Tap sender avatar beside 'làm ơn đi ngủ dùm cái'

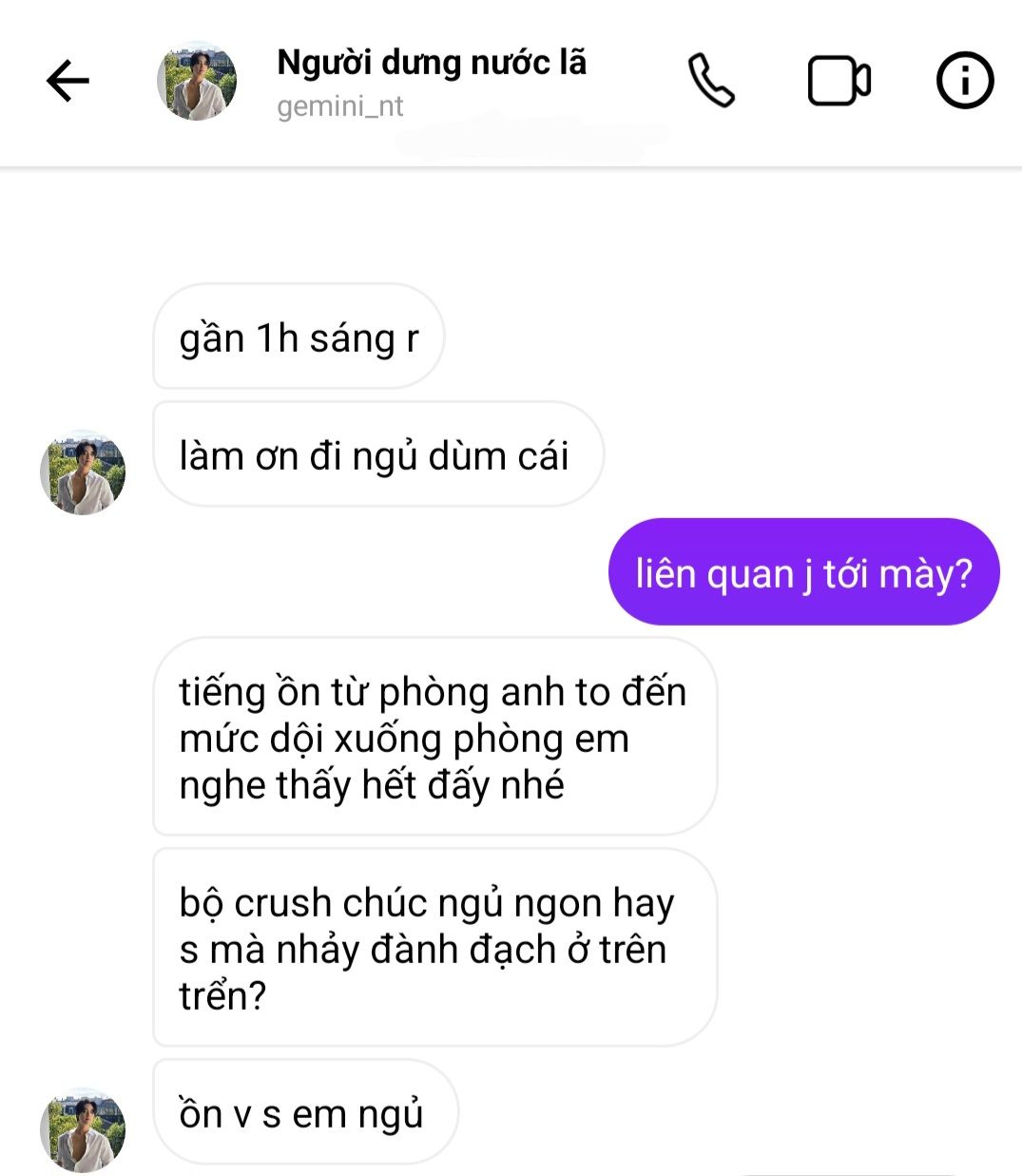point(83,472)
